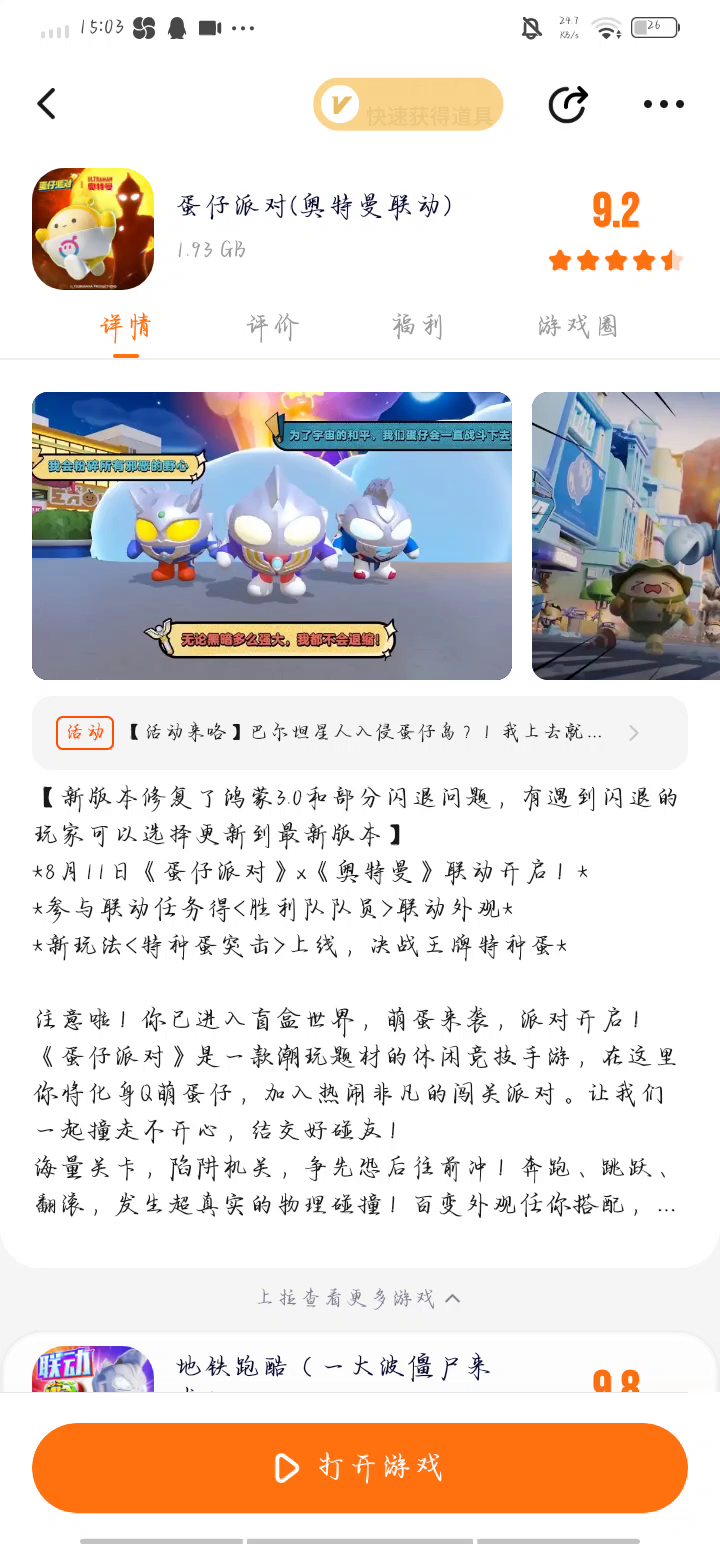720x1544 pixels.
Task: Share this game page
Action: [568, 104]
